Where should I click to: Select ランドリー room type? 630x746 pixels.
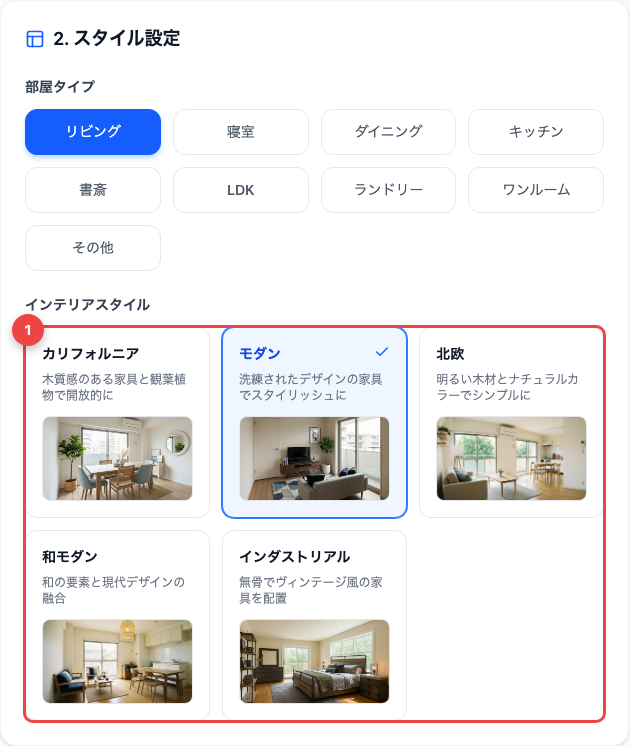click(388, 190)
